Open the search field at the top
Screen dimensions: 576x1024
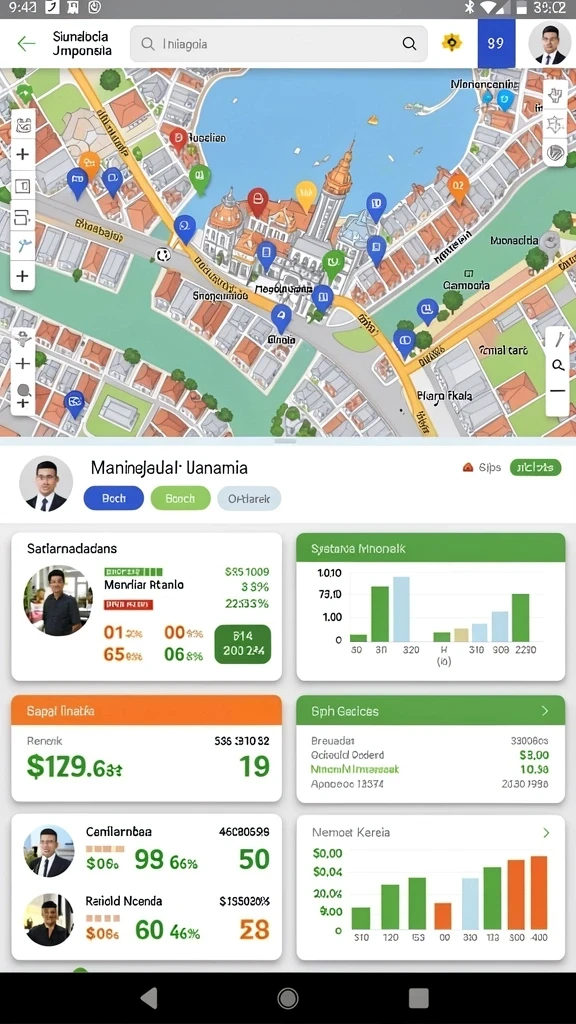278,44
